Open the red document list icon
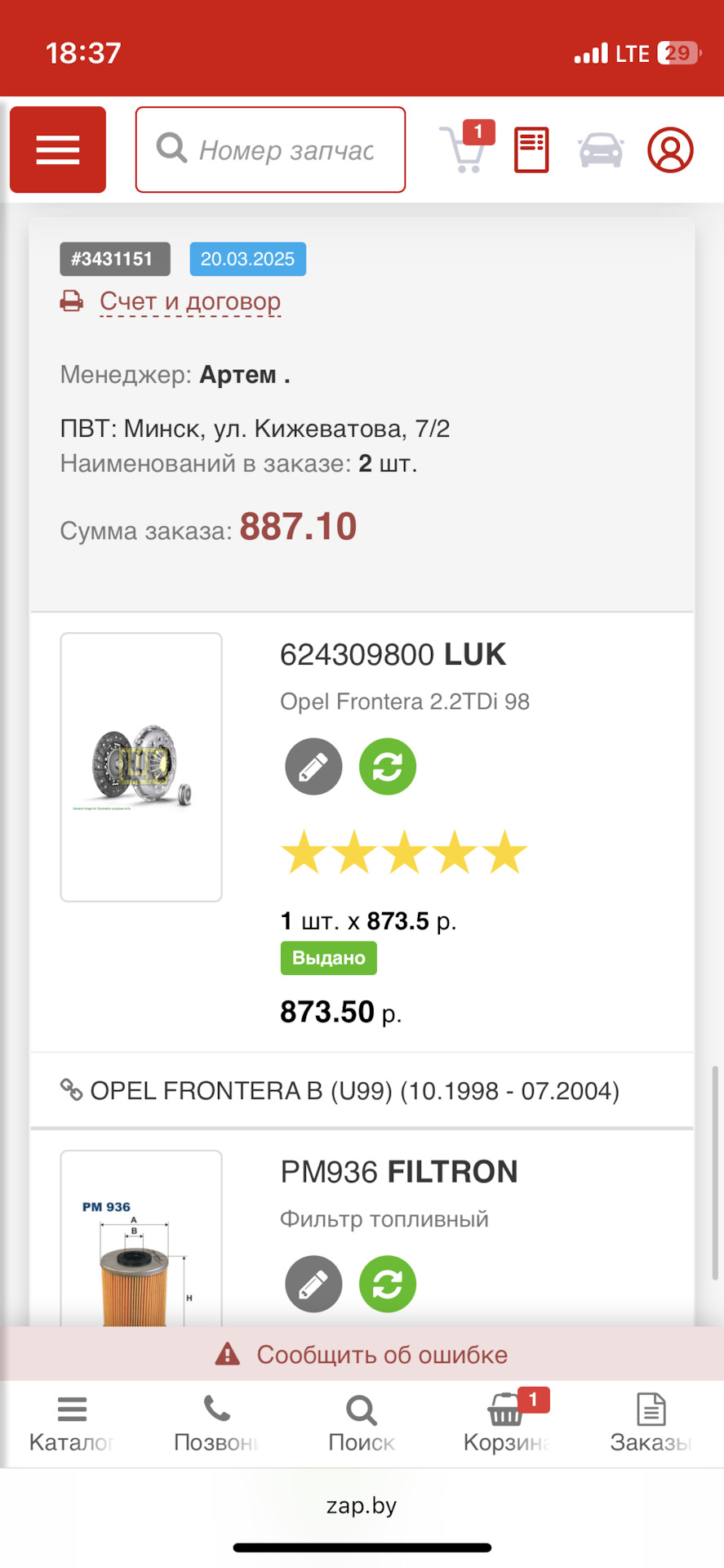The height and width of the screenshot is (1568, 724). [531, 150]
